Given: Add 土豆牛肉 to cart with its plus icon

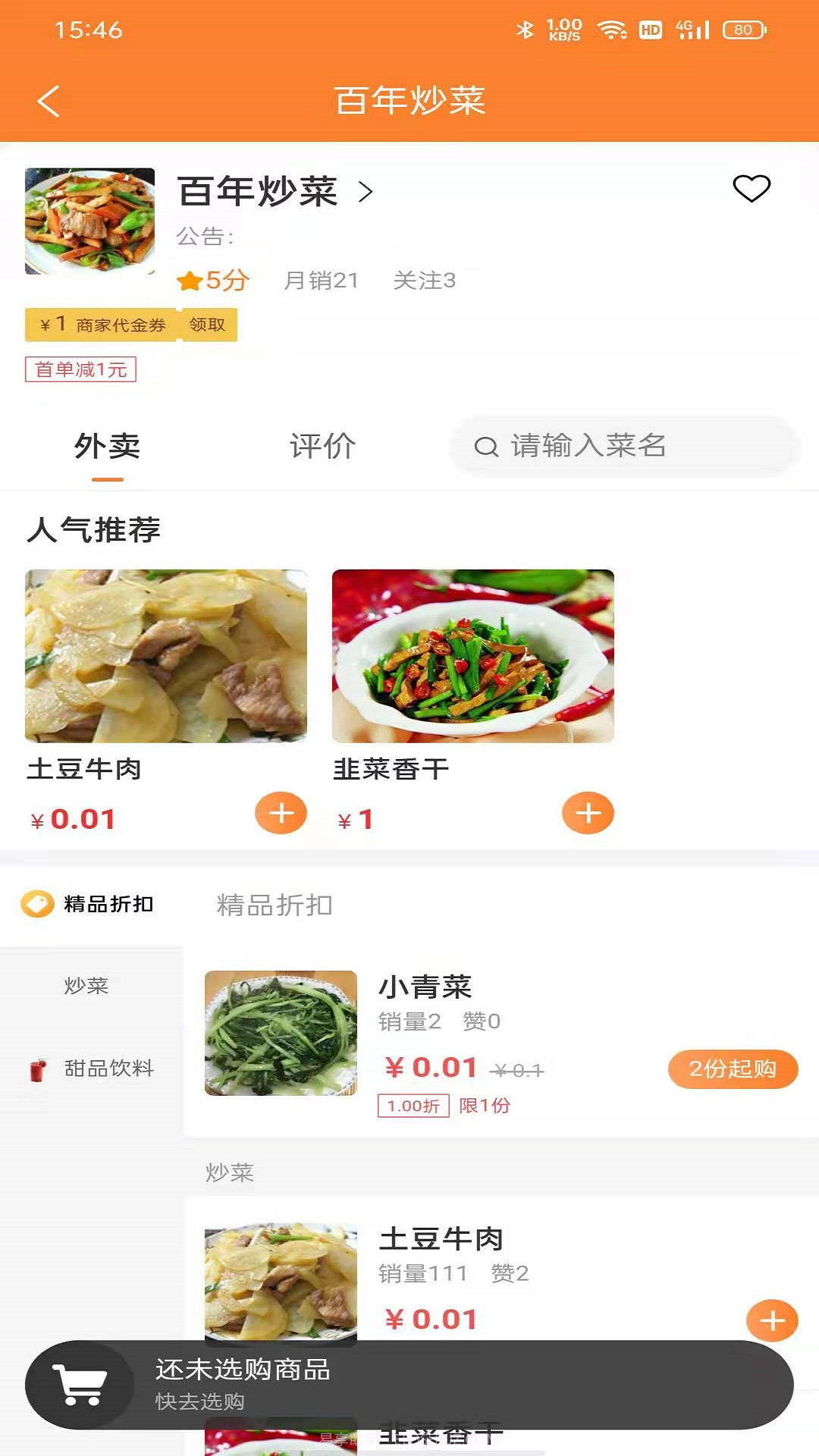Looking at the screenshot, I should (280, 813).
